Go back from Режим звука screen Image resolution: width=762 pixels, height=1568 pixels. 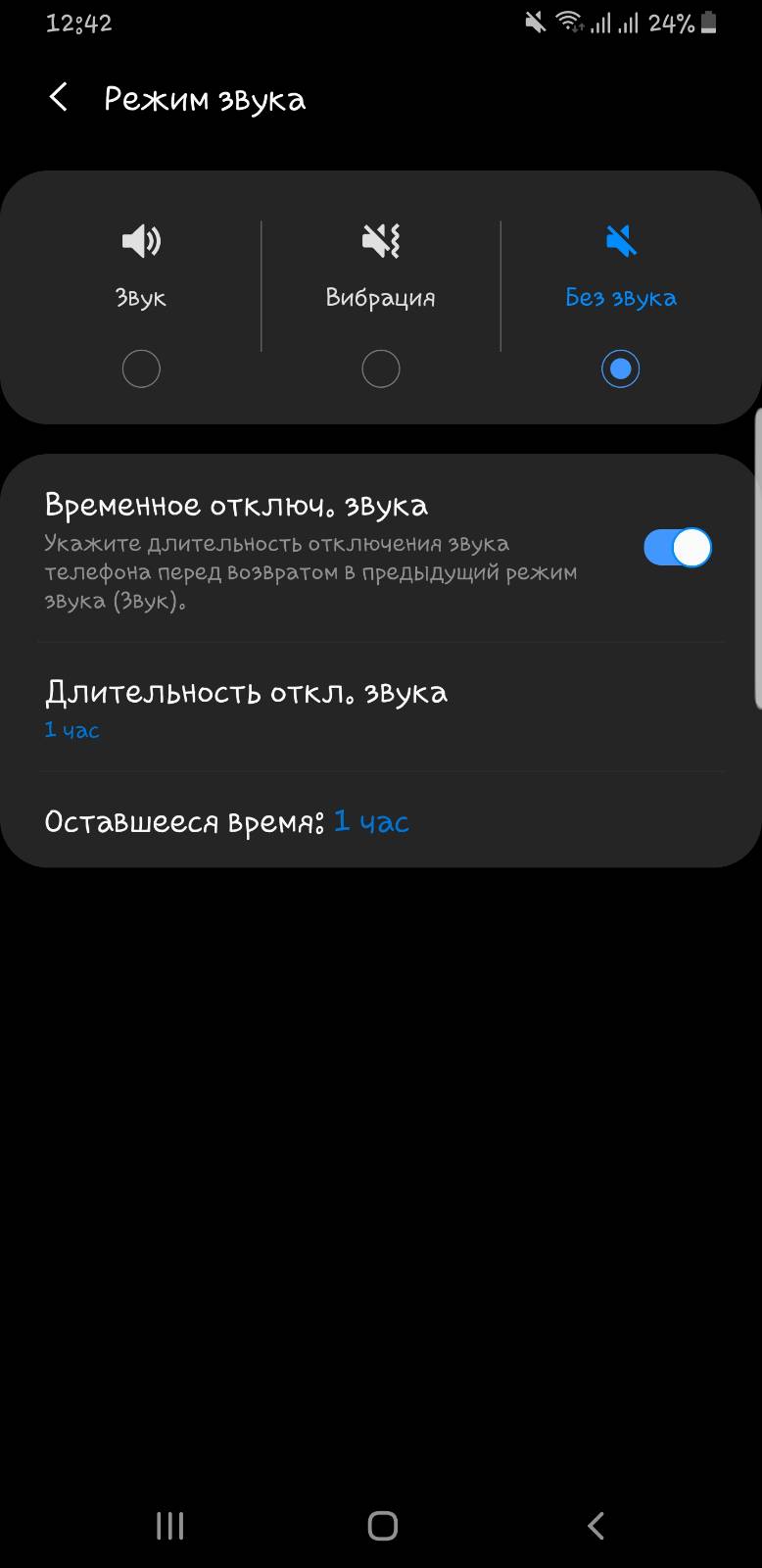point(59,97)
